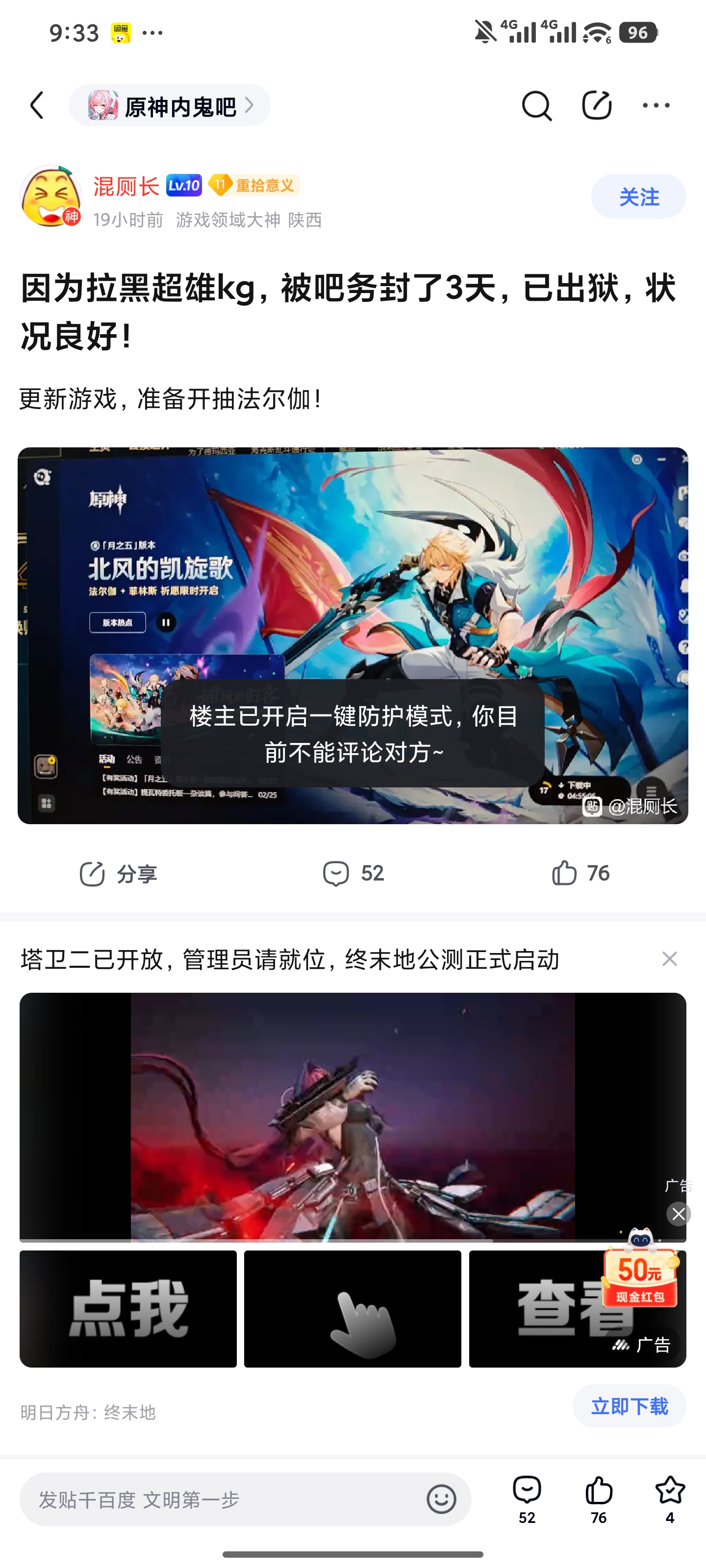Open the emoji picker in reply bar
This screenshot has height=1568, width=706.
click(x=441, y=1499)
